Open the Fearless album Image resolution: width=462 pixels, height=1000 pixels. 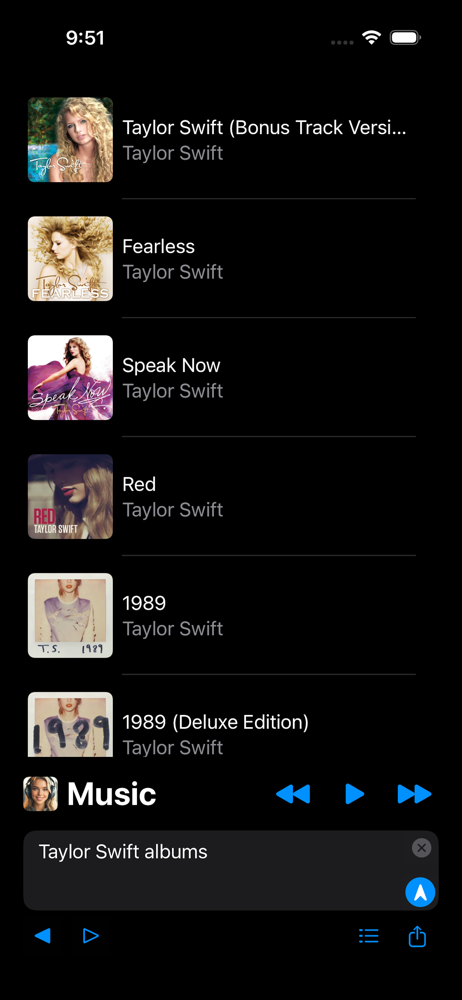(x=221, y=258)
